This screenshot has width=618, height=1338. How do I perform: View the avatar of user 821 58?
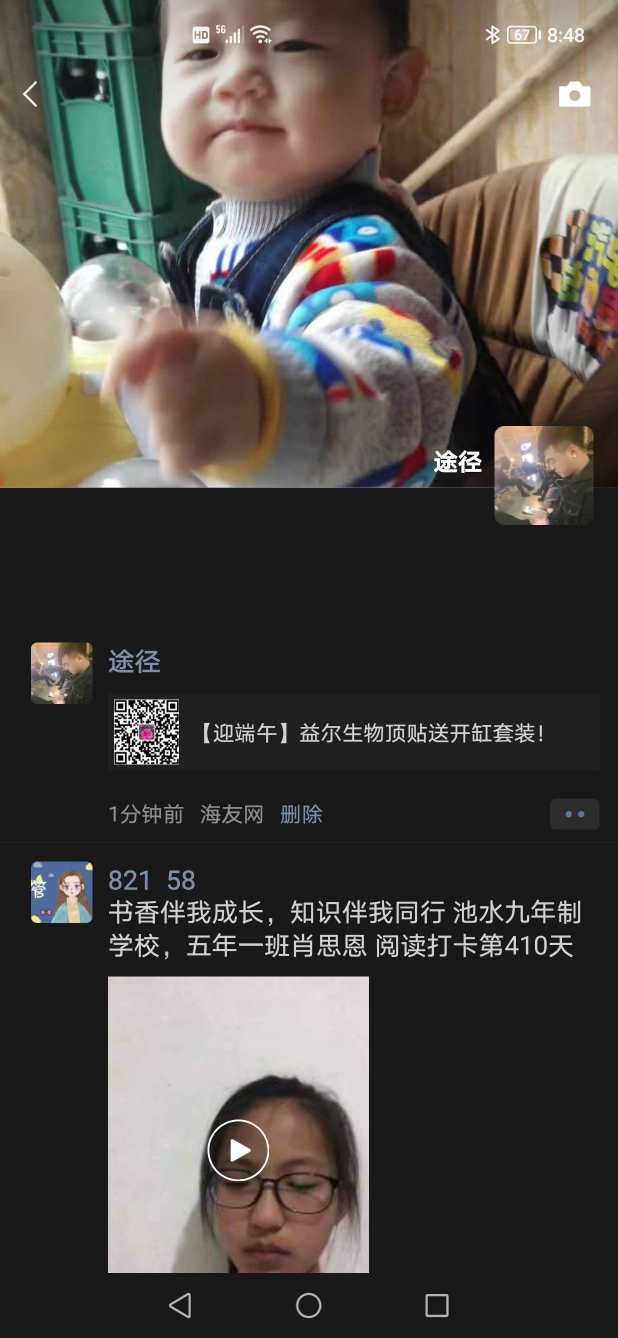pos(62,892)
